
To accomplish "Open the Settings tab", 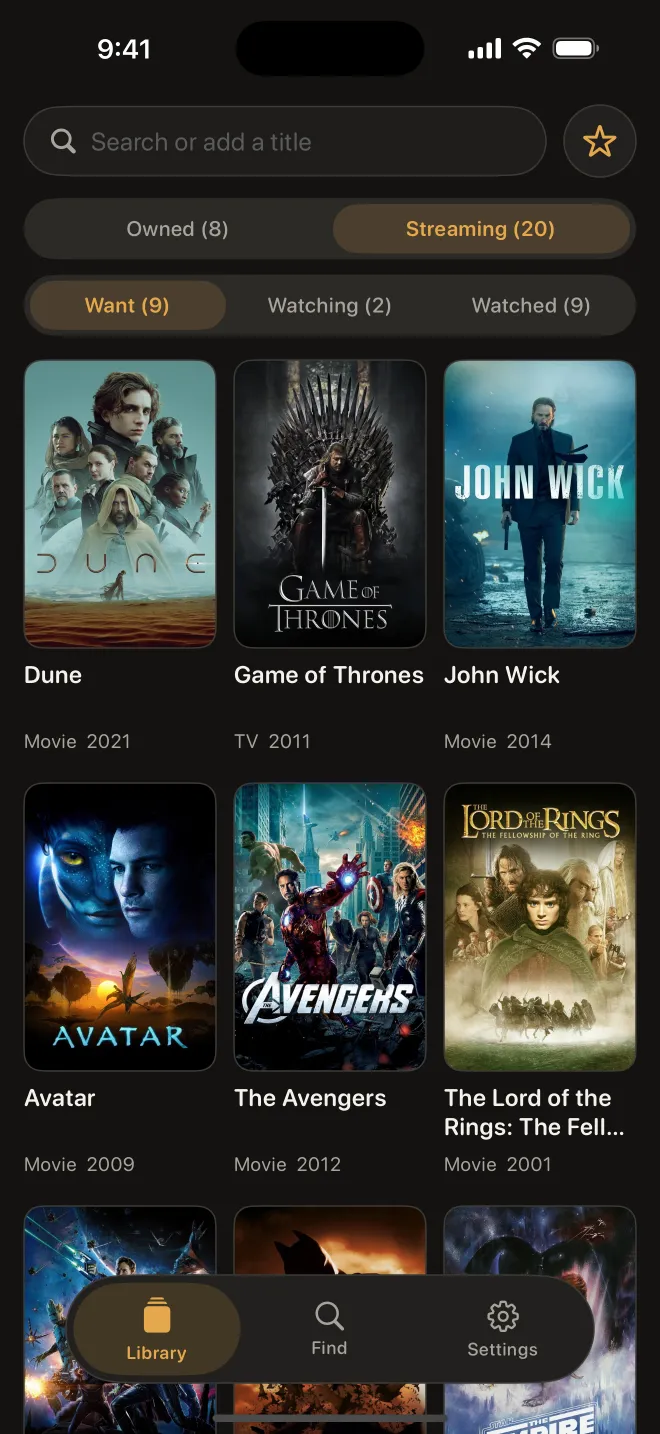I will click(502, 1329).
